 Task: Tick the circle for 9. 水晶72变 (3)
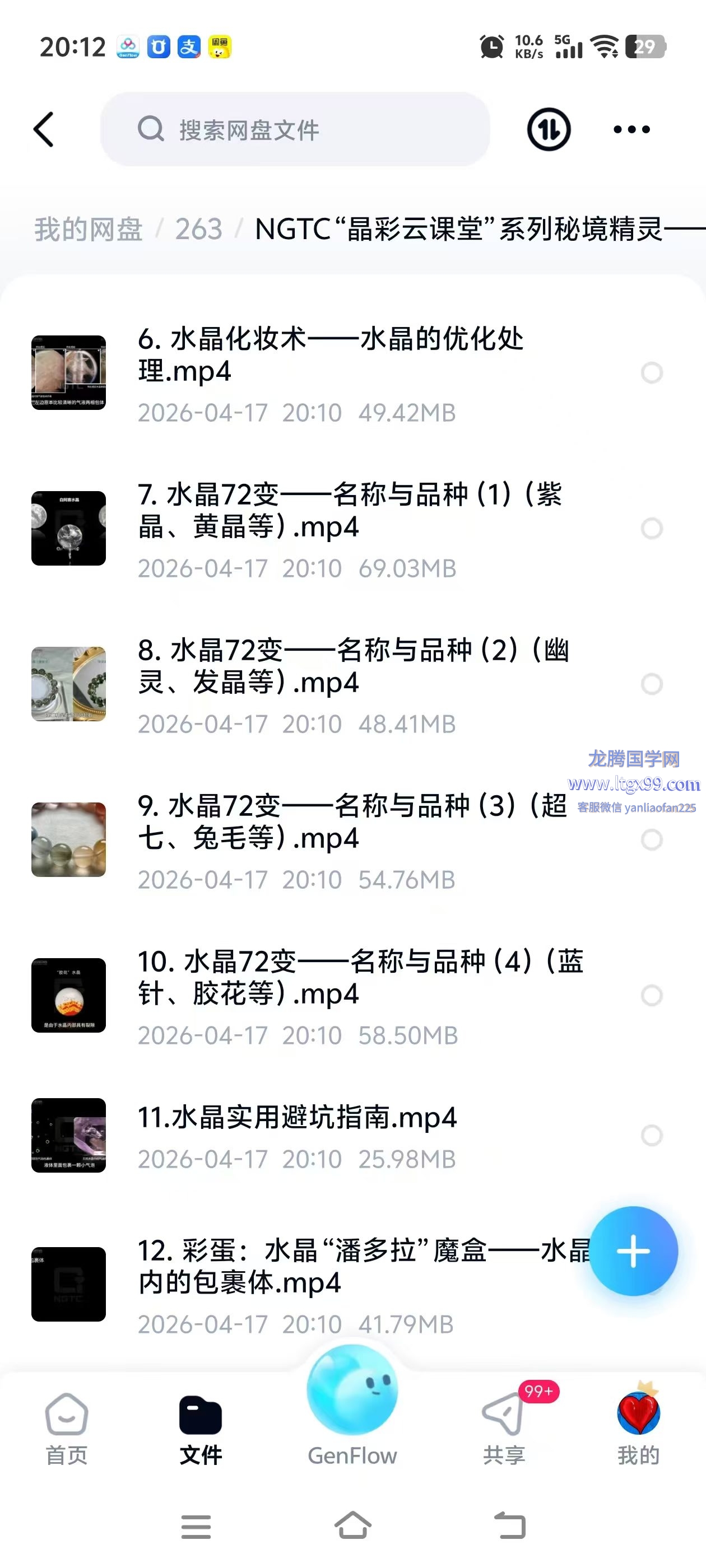coord(652,840)
